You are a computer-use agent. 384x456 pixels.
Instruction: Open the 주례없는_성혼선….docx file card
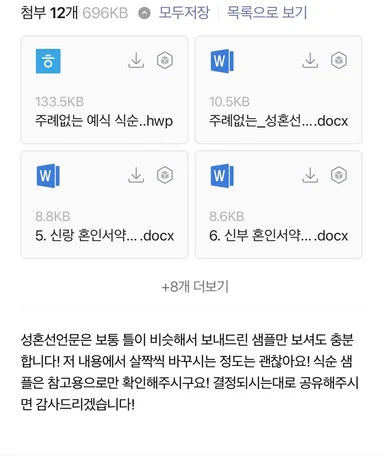(x=278, y=90)
